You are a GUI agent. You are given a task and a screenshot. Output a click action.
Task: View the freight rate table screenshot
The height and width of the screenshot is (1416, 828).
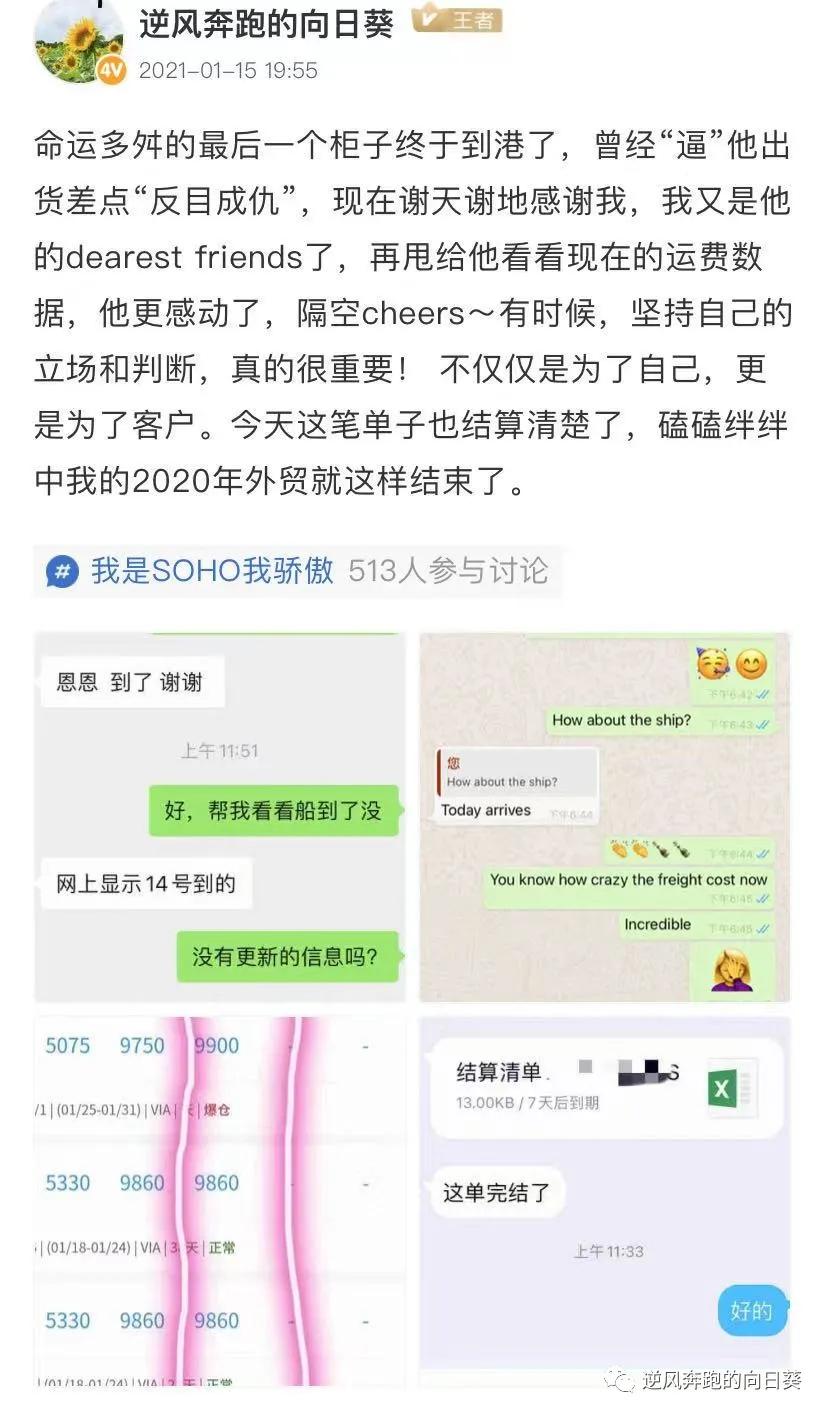220,1200
